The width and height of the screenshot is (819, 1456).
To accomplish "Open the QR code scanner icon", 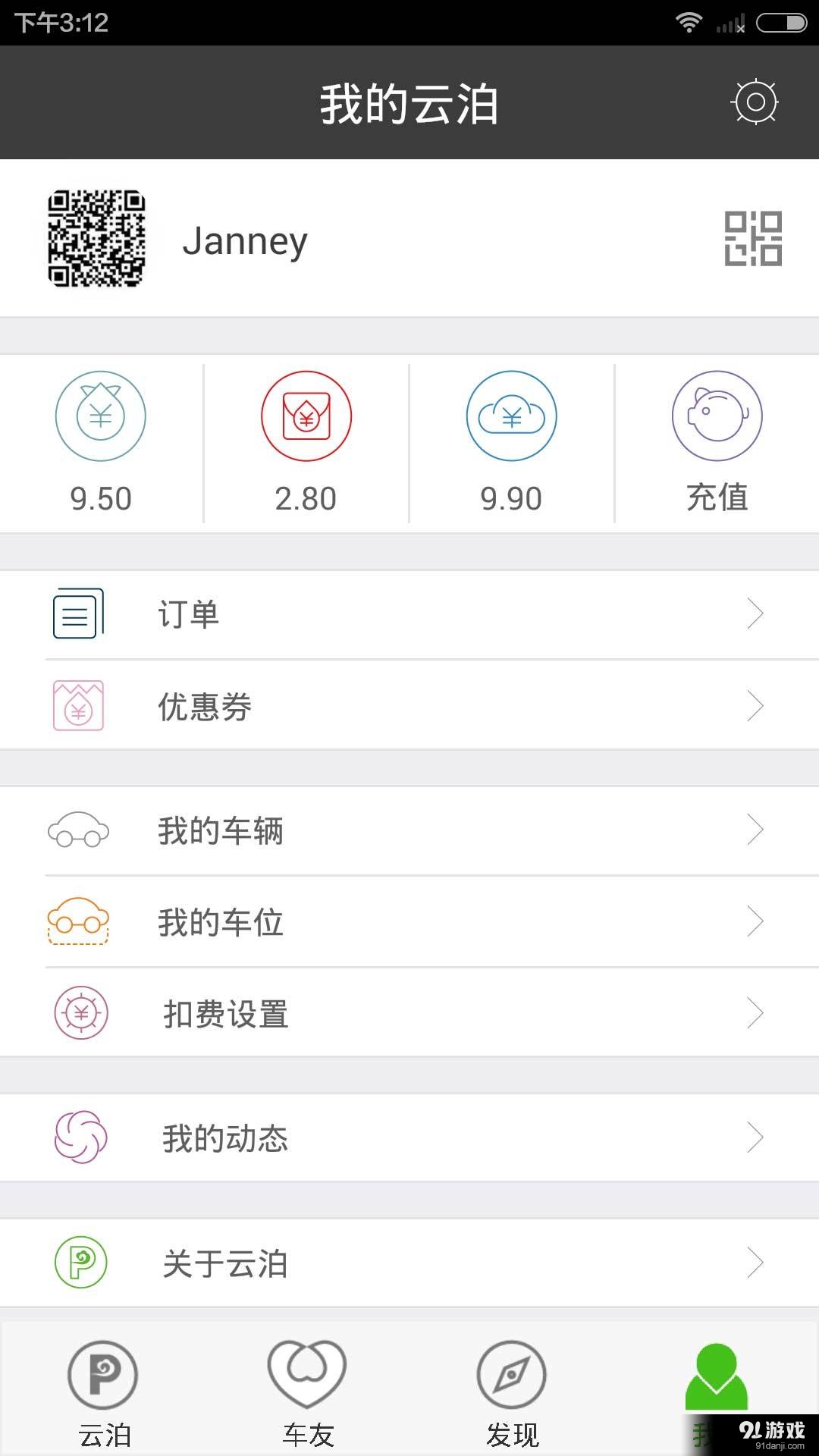I will (753, 239).
